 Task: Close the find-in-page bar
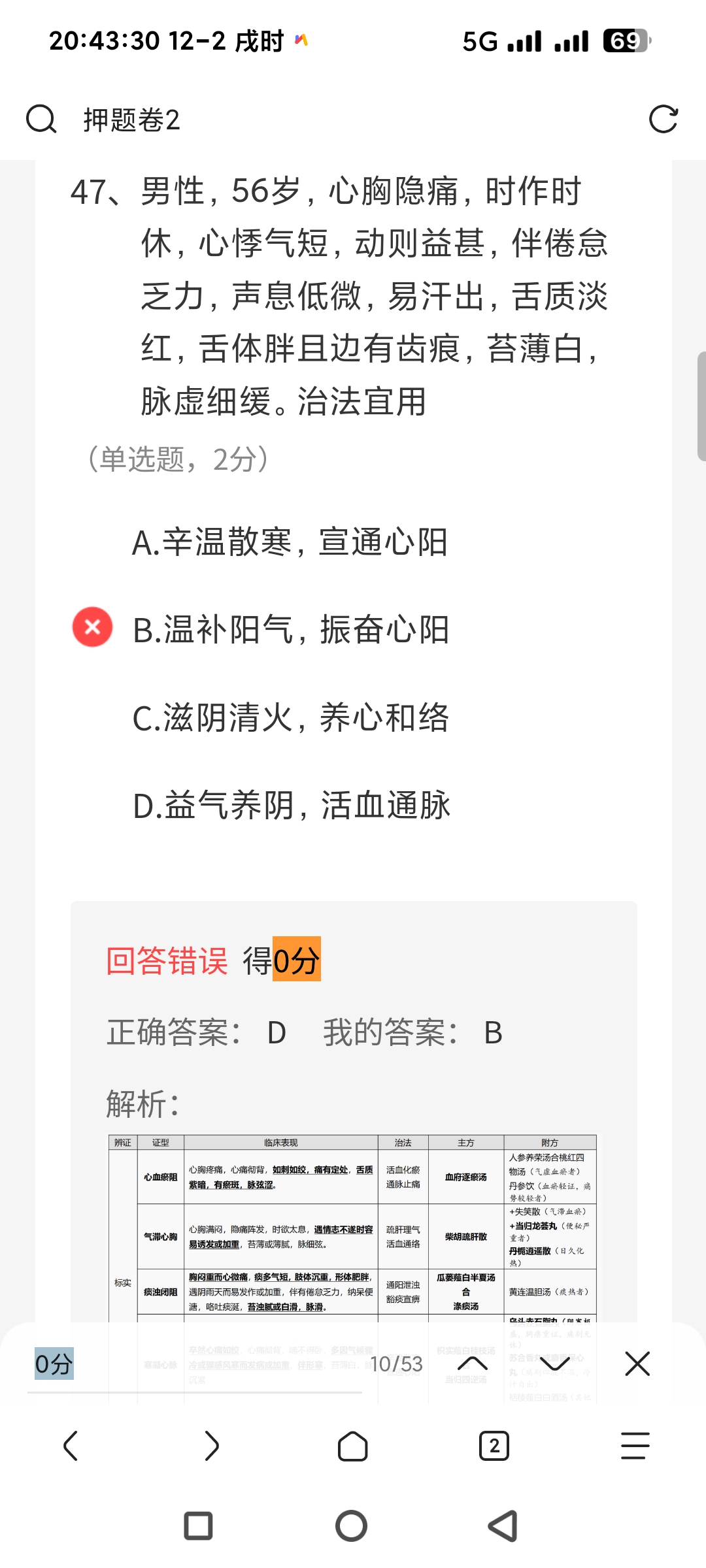click(637, 1364)
